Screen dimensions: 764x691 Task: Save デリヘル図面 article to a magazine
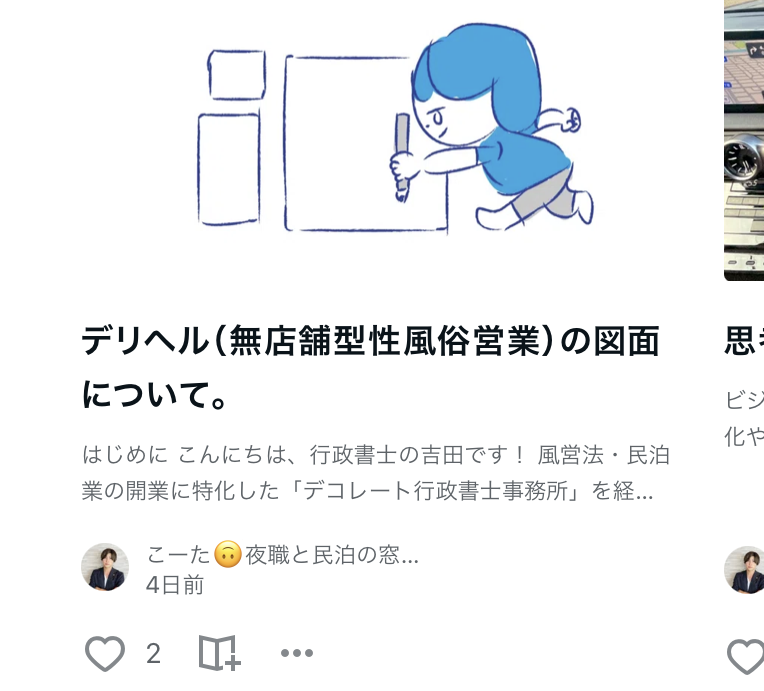[x=219, y=654]
